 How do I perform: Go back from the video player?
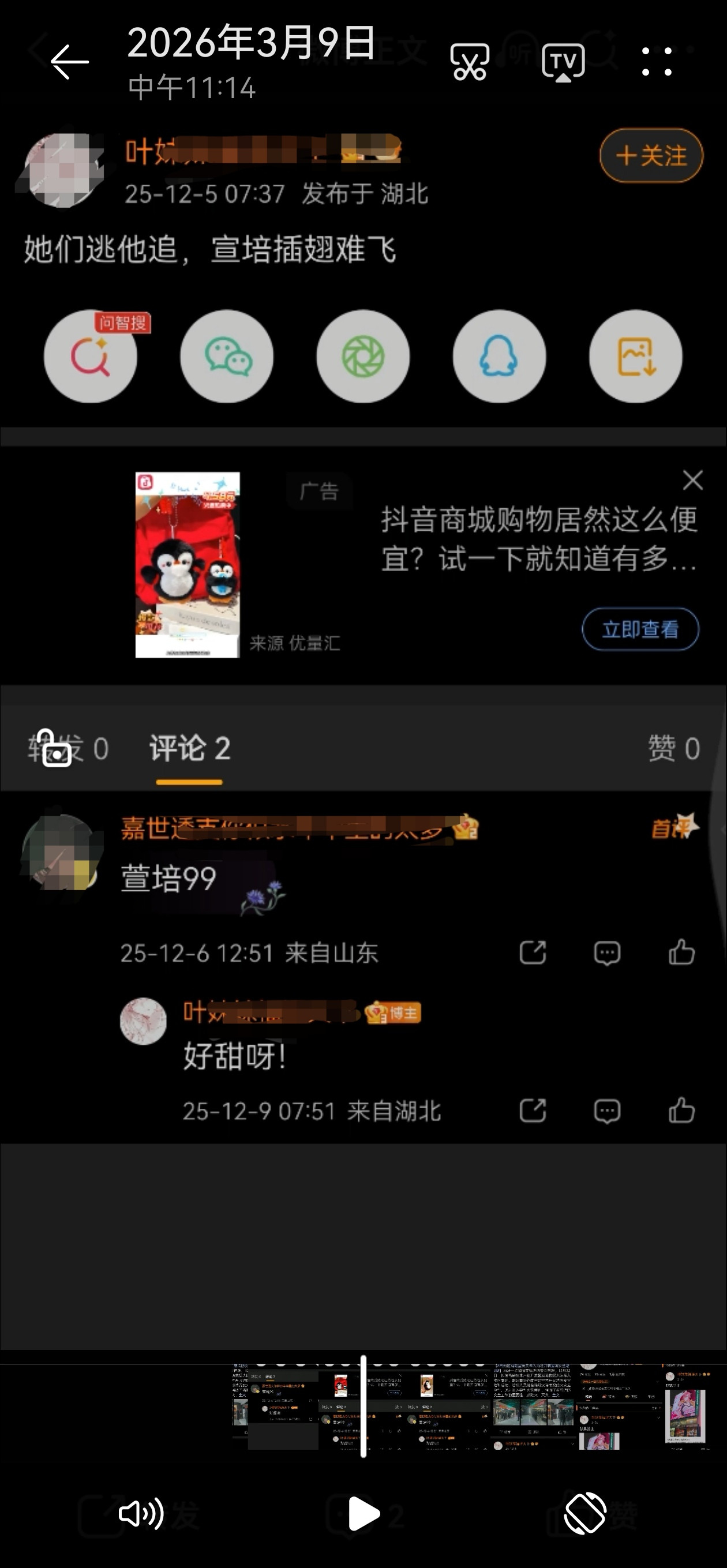69,62
